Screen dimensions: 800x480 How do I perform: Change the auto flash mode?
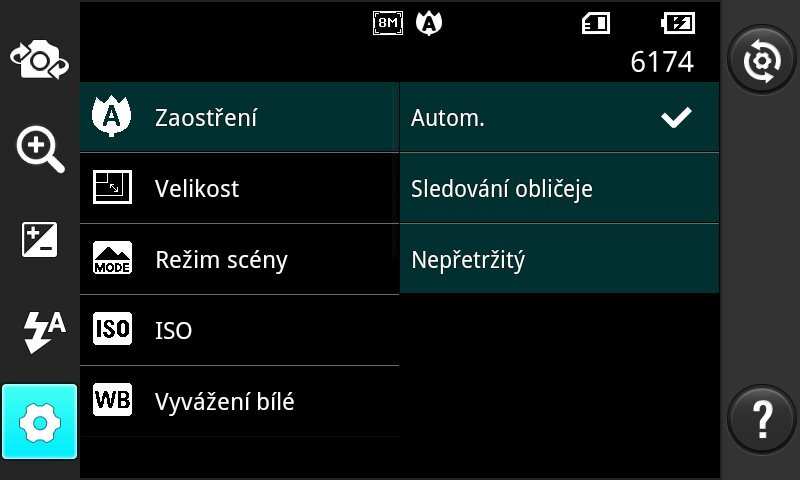(x=39, y=330)
